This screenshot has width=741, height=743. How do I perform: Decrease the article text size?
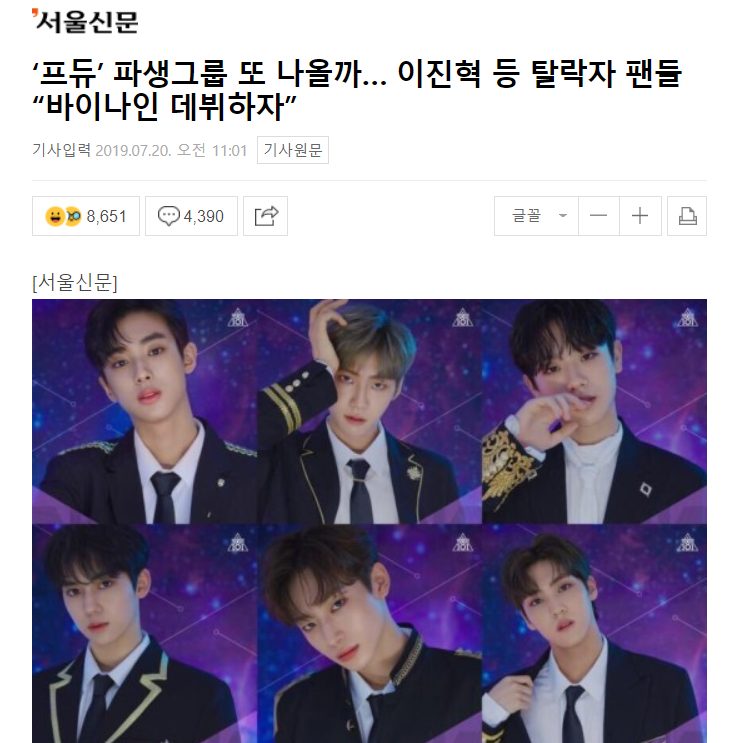click(597, 216)
